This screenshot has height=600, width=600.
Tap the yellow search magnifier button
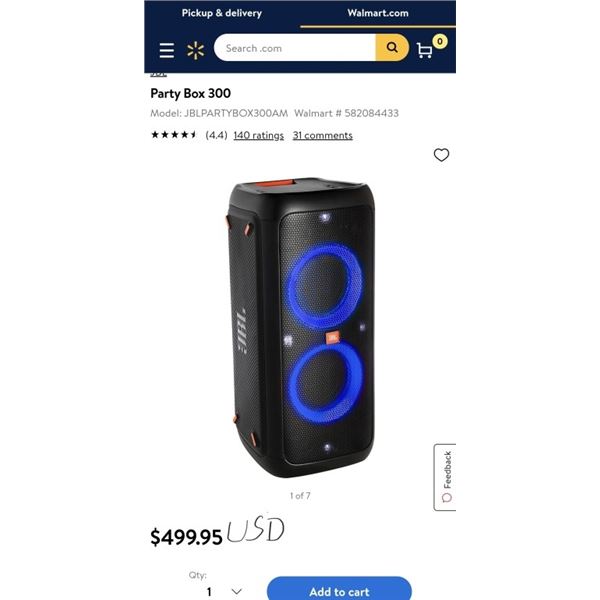(x=392, y=48)
